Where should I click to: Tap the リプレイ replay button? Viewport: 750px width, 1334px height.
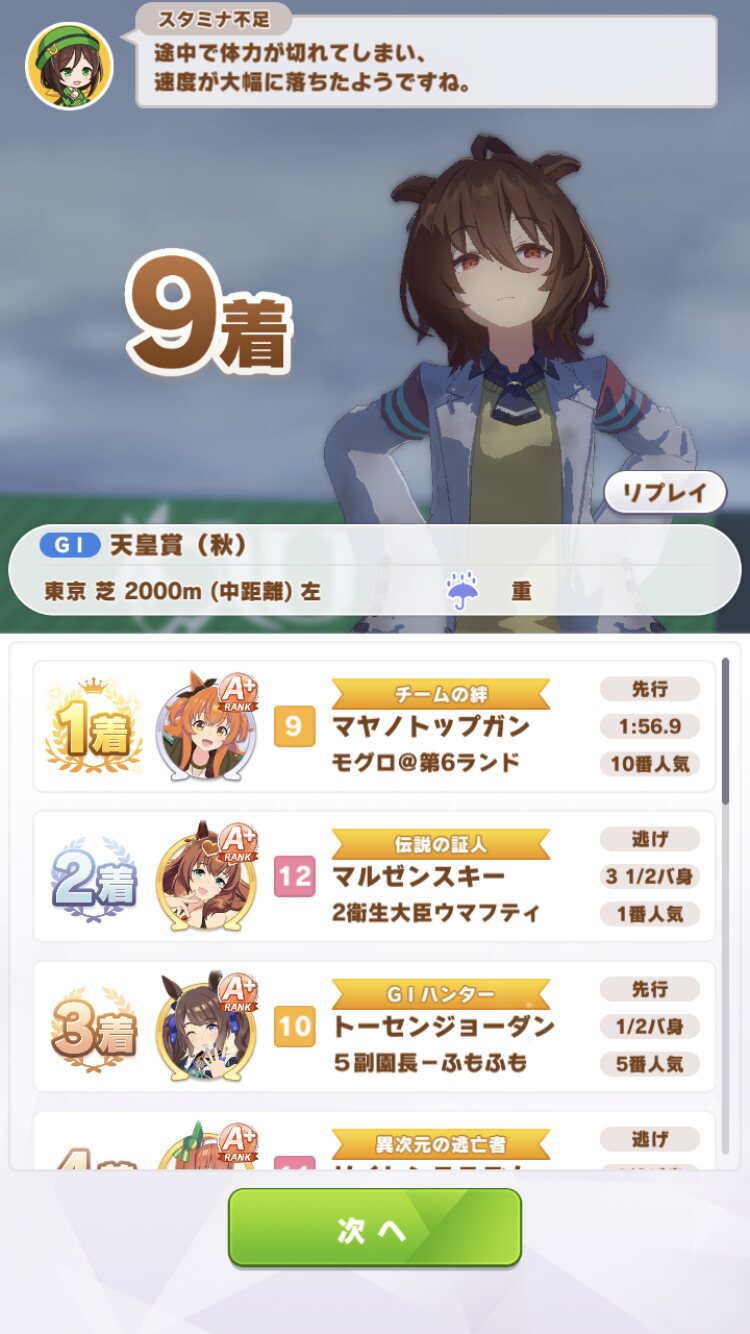[x=665, y=492]
